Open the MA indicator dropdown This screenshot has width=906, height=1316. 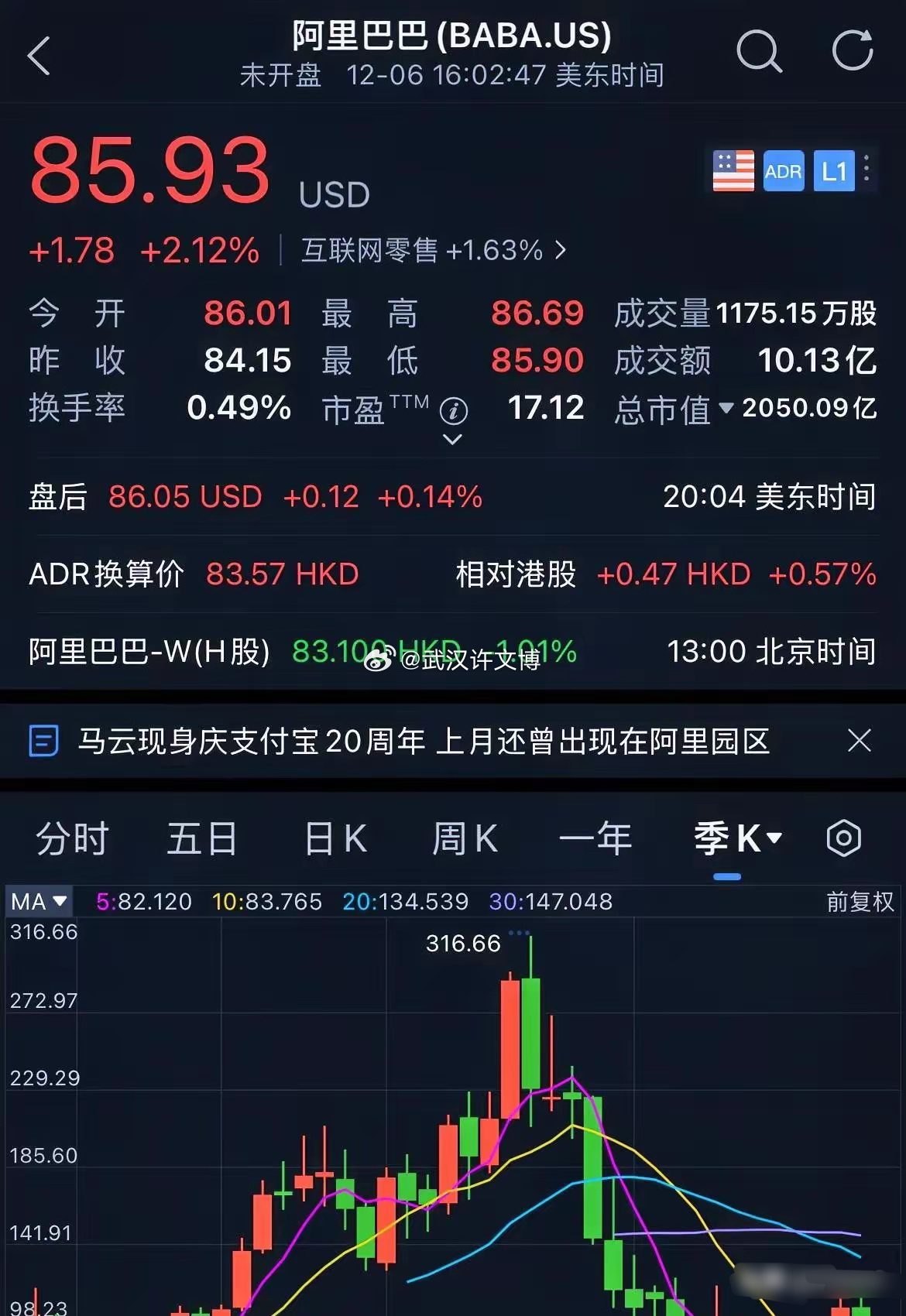(x=39, y=902)
